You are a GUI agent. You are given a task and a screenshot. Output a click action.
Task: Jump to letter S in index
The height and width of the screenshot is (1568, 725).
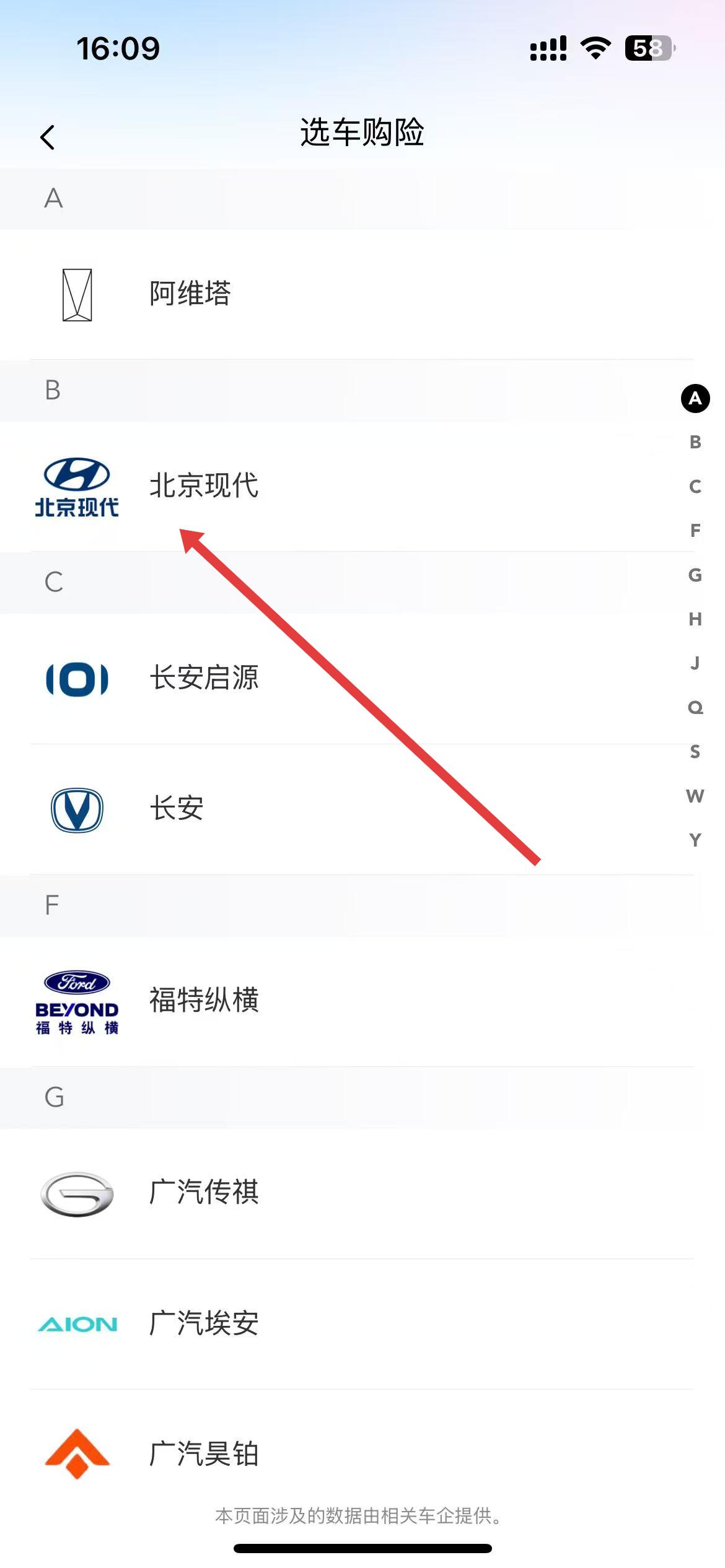tap(695, 752)
